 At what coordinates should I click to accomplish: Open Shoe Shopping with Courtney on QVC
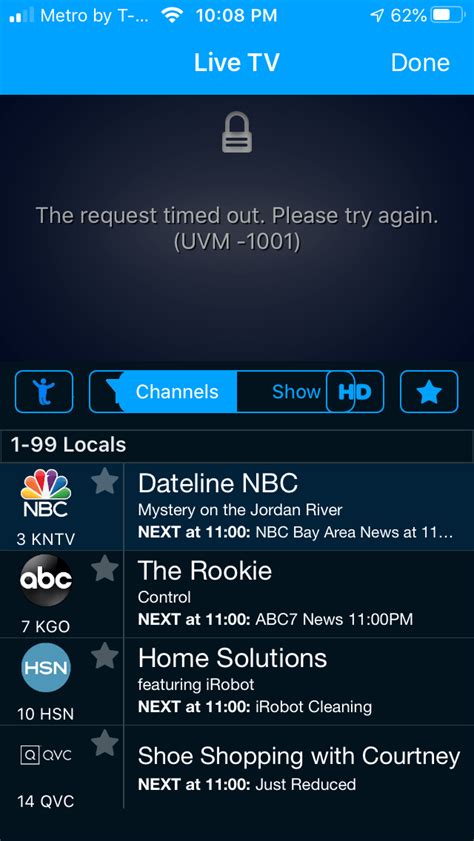pos(298,768)
